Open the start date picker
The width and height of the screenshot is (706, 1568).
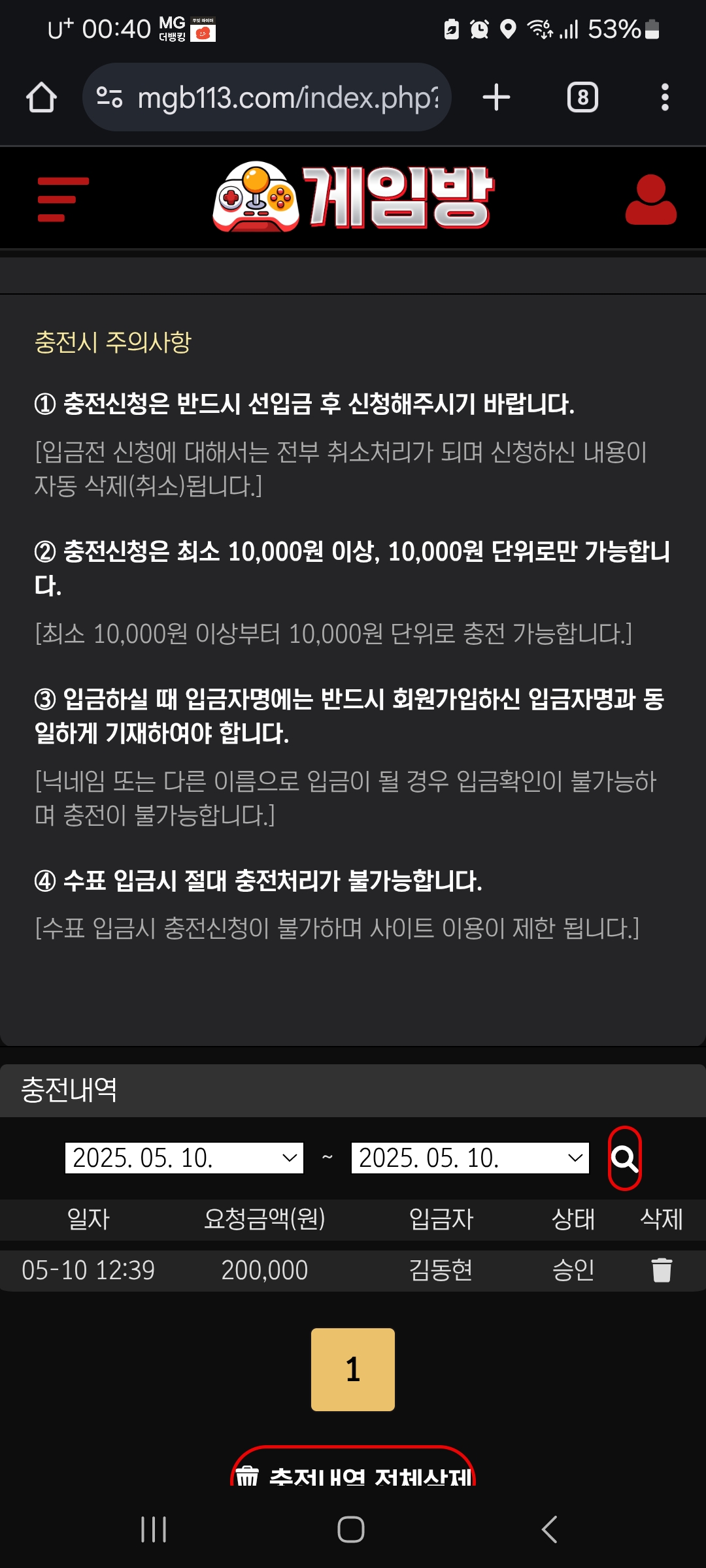point(184,1158)
